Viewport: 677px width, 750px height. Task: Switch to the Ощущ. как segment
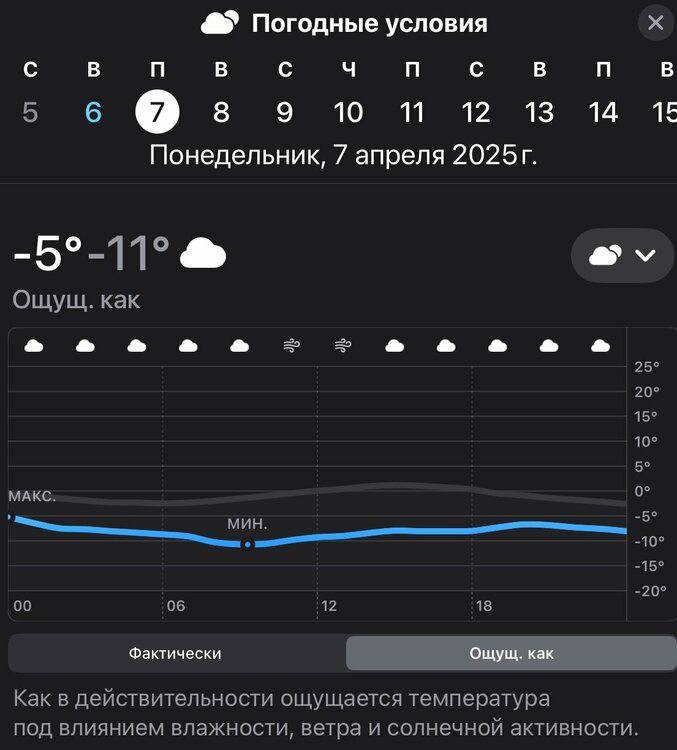pyautogui.click(x=511, y=653)
